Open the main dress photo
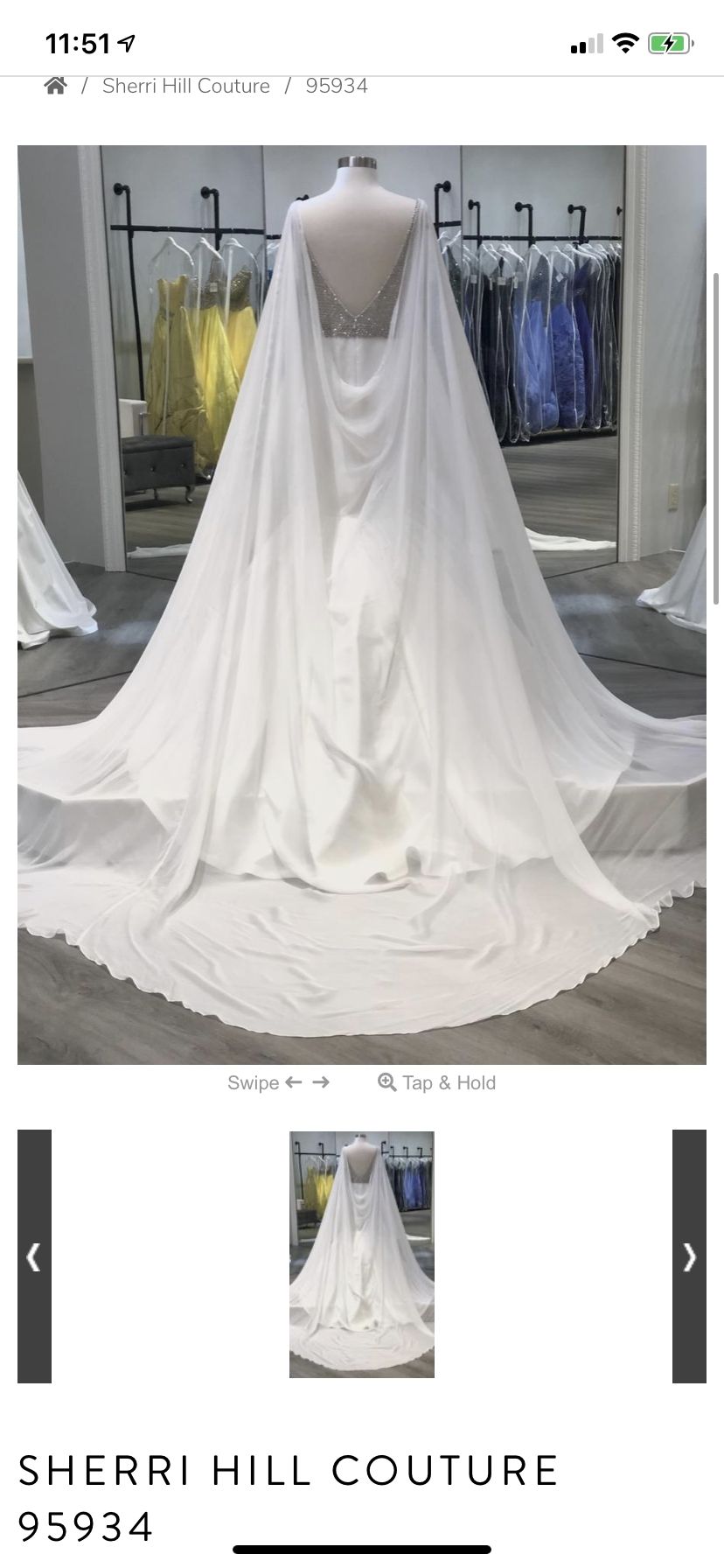 pos(362,605)
